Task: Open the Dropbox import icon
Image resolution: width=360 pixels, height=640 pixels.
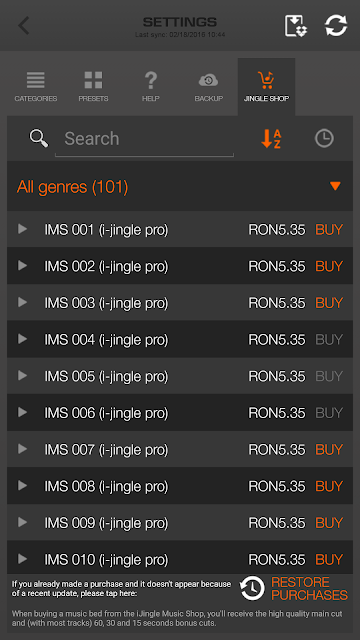Action: [296, 26]
